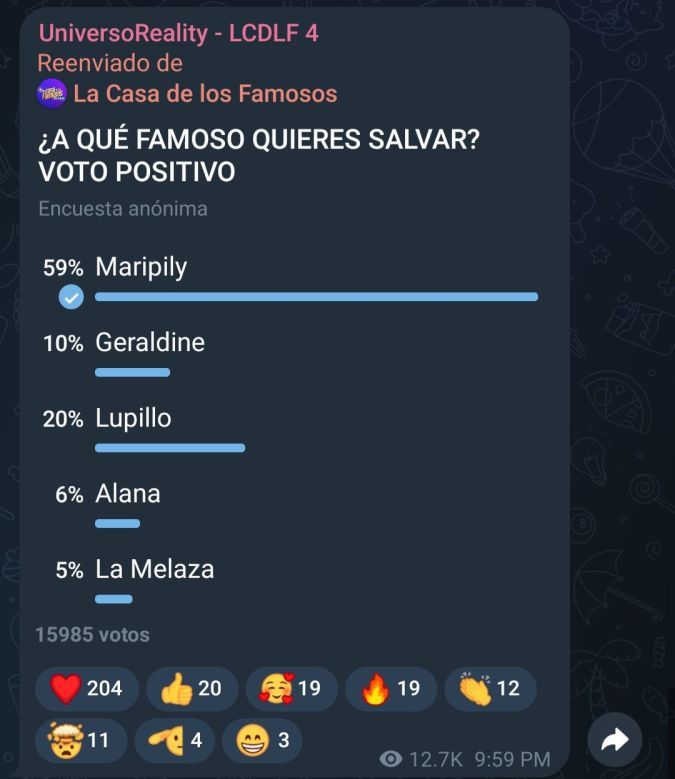Select the Maripily poll option

pyautogui.click(x=141, y=268)
